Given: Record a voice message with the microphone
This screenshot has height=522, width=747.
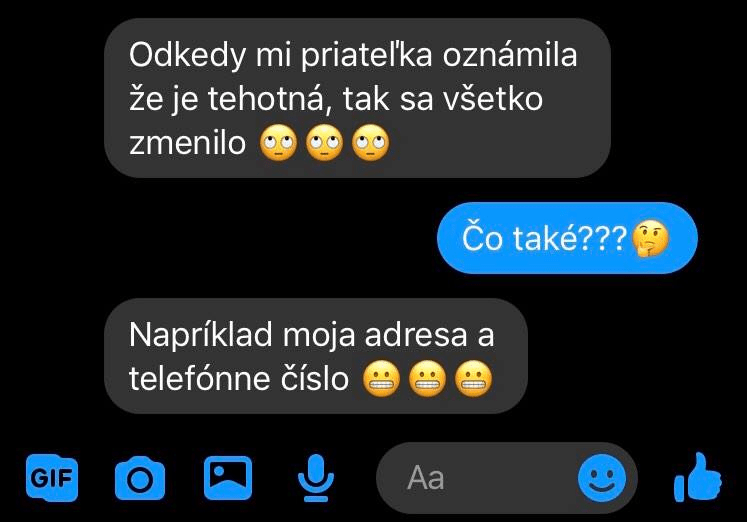Looking at the screenshot, I should point(316,478).
